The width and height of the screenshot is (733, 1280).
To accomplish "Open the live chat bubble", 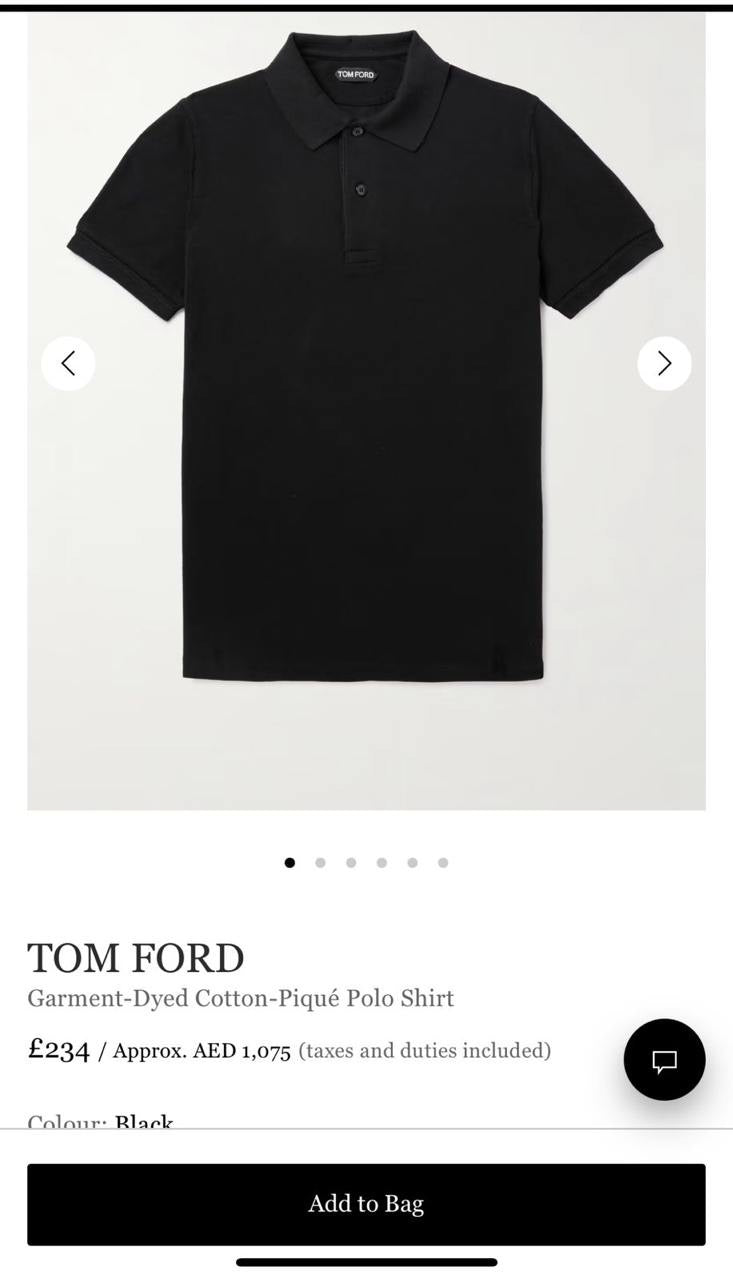I will [x=664, y=1060].
